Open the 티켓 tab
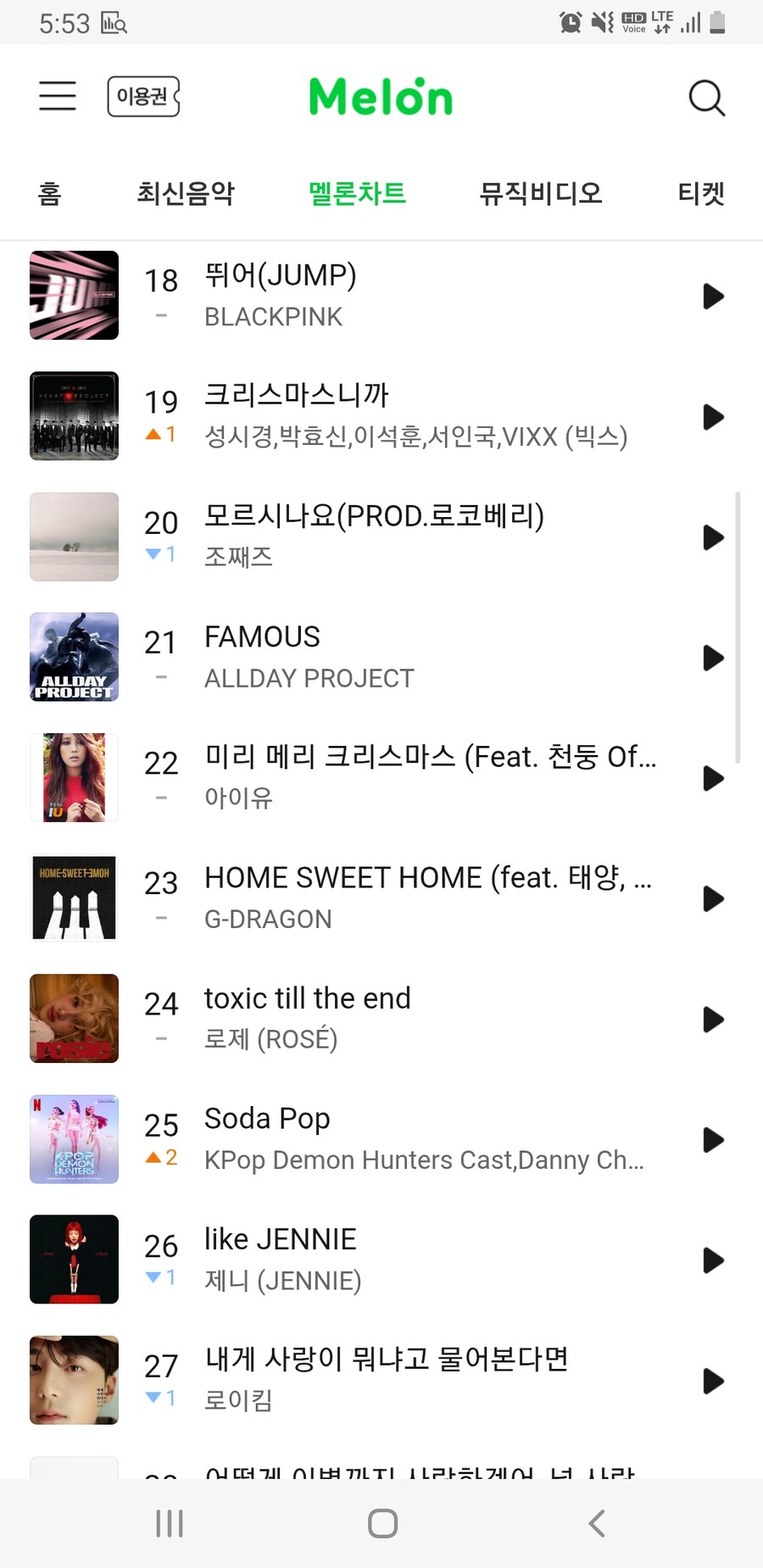 pyautogui.click(x=701, y=194)
